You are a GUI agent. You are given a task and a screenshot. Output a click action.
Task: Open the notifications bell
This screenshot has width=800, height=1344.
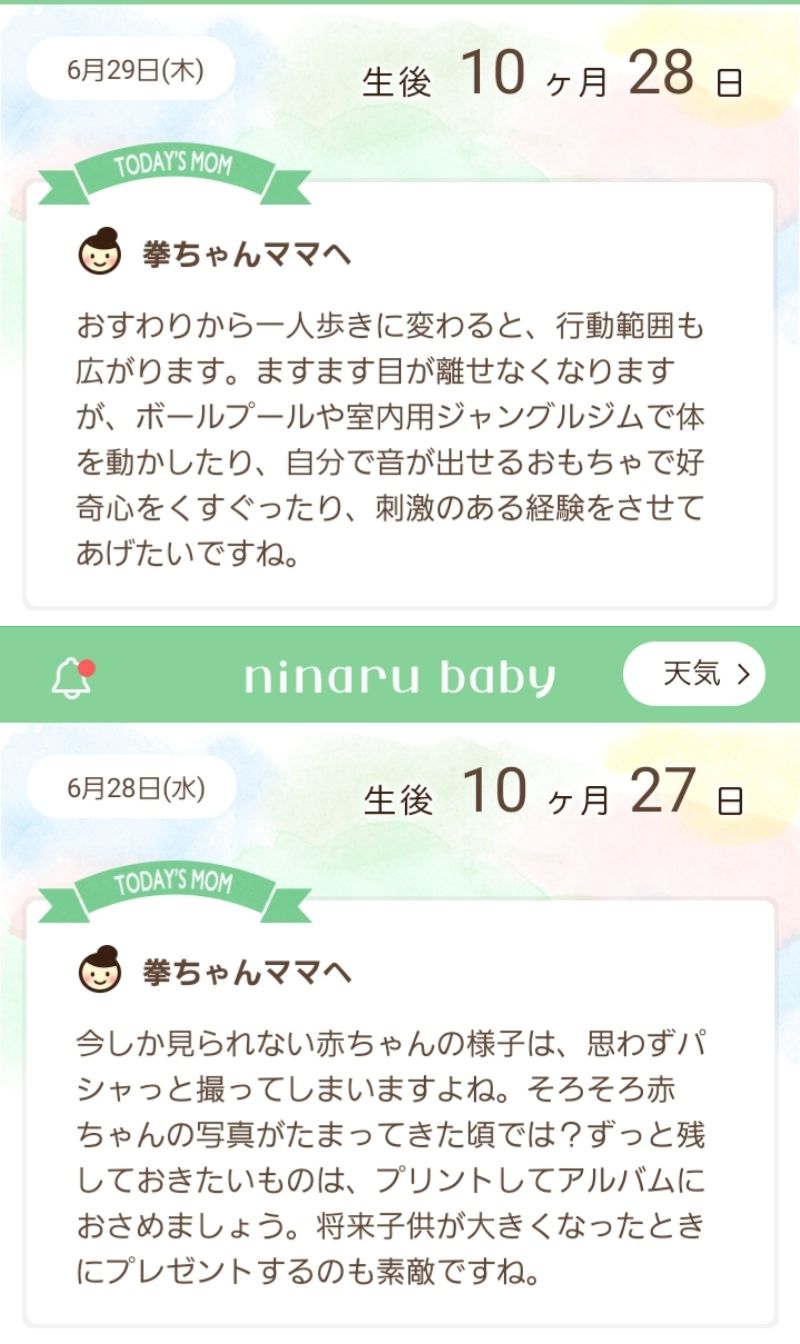point(71,677)
